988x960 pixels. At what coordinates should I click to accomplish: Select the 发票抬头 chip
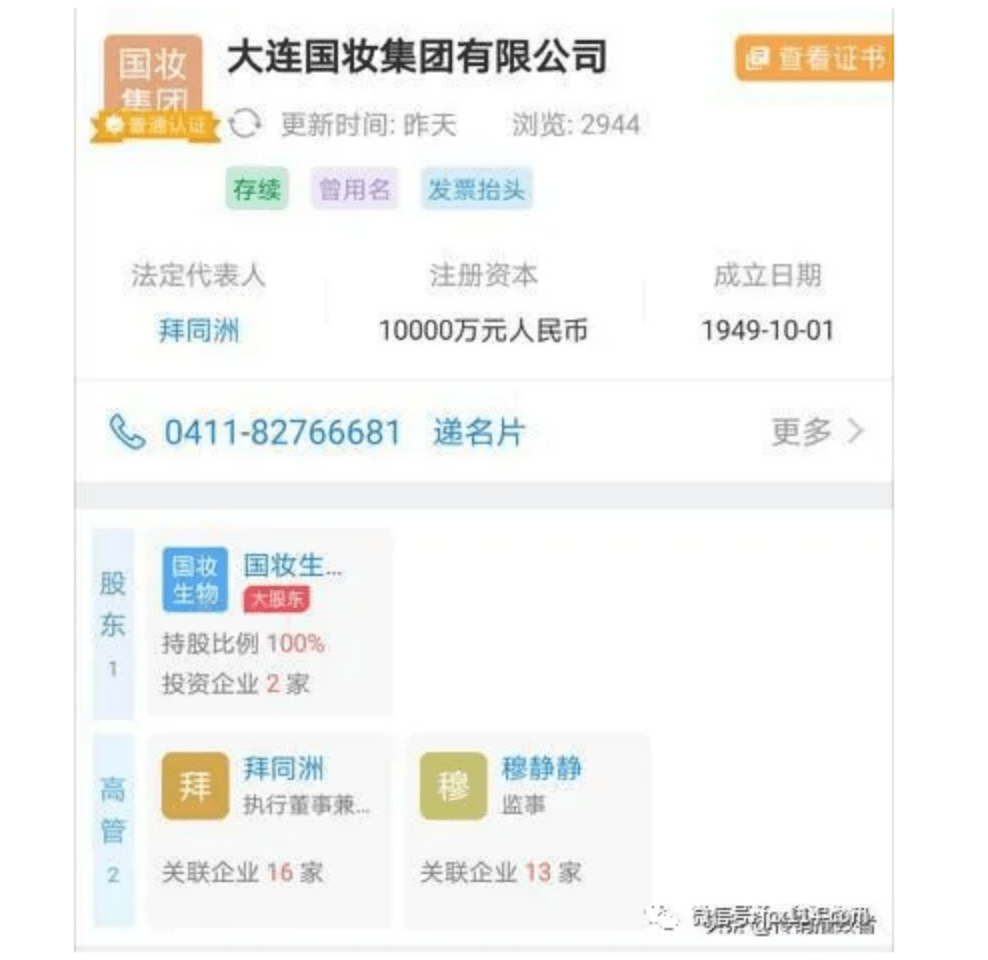click(476, 190)
